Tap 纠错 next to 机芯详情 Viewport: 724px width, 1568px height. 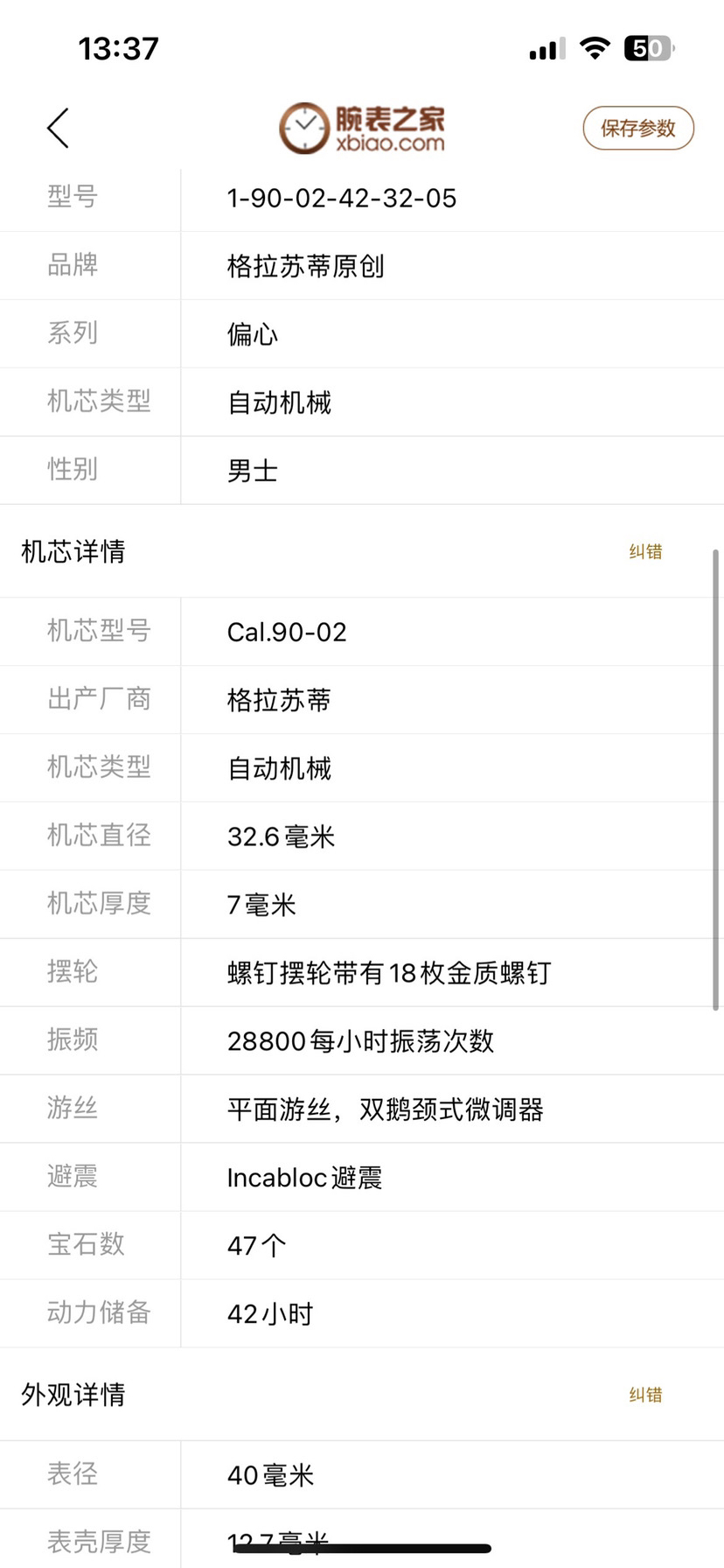[x=645, y=551]
